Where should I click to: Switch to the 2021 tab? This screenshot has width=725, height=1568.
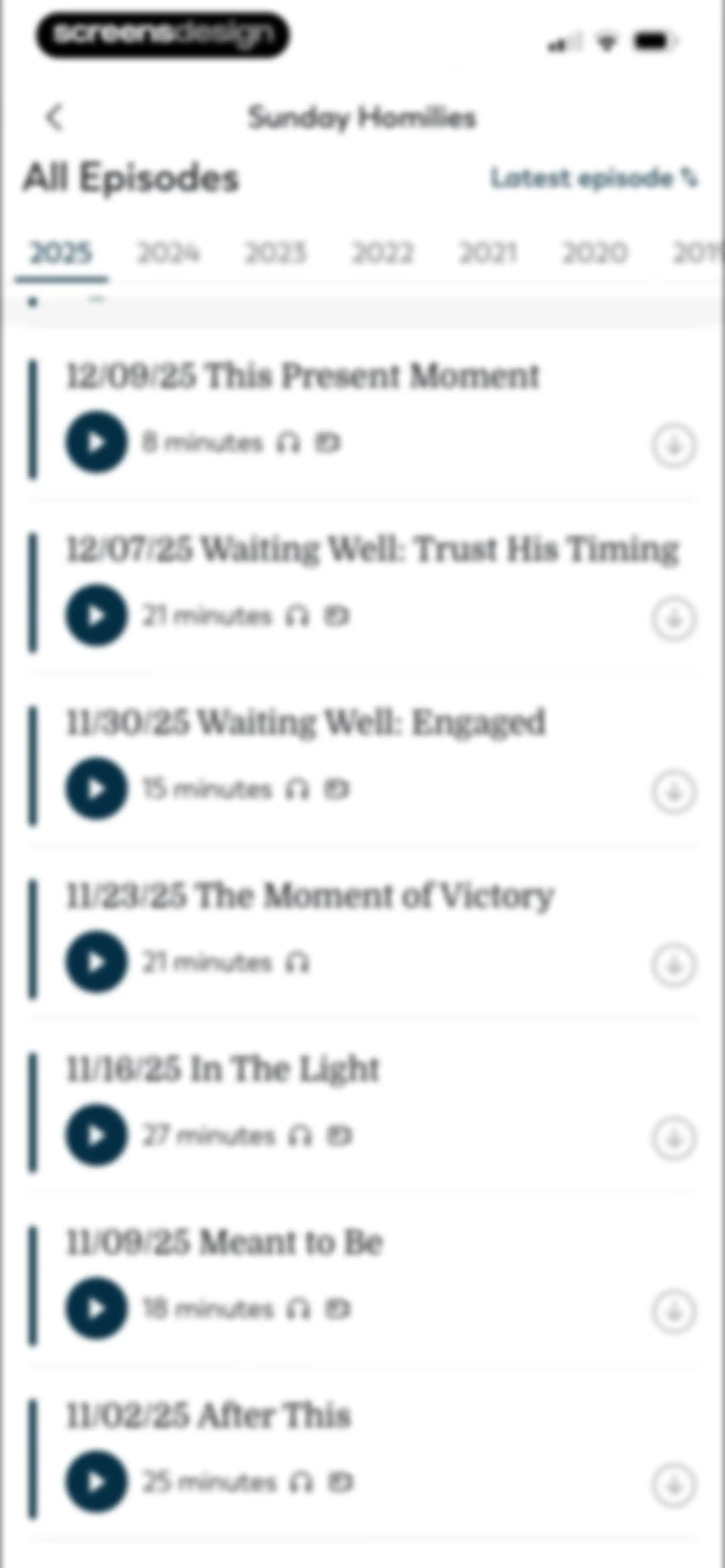488,253
